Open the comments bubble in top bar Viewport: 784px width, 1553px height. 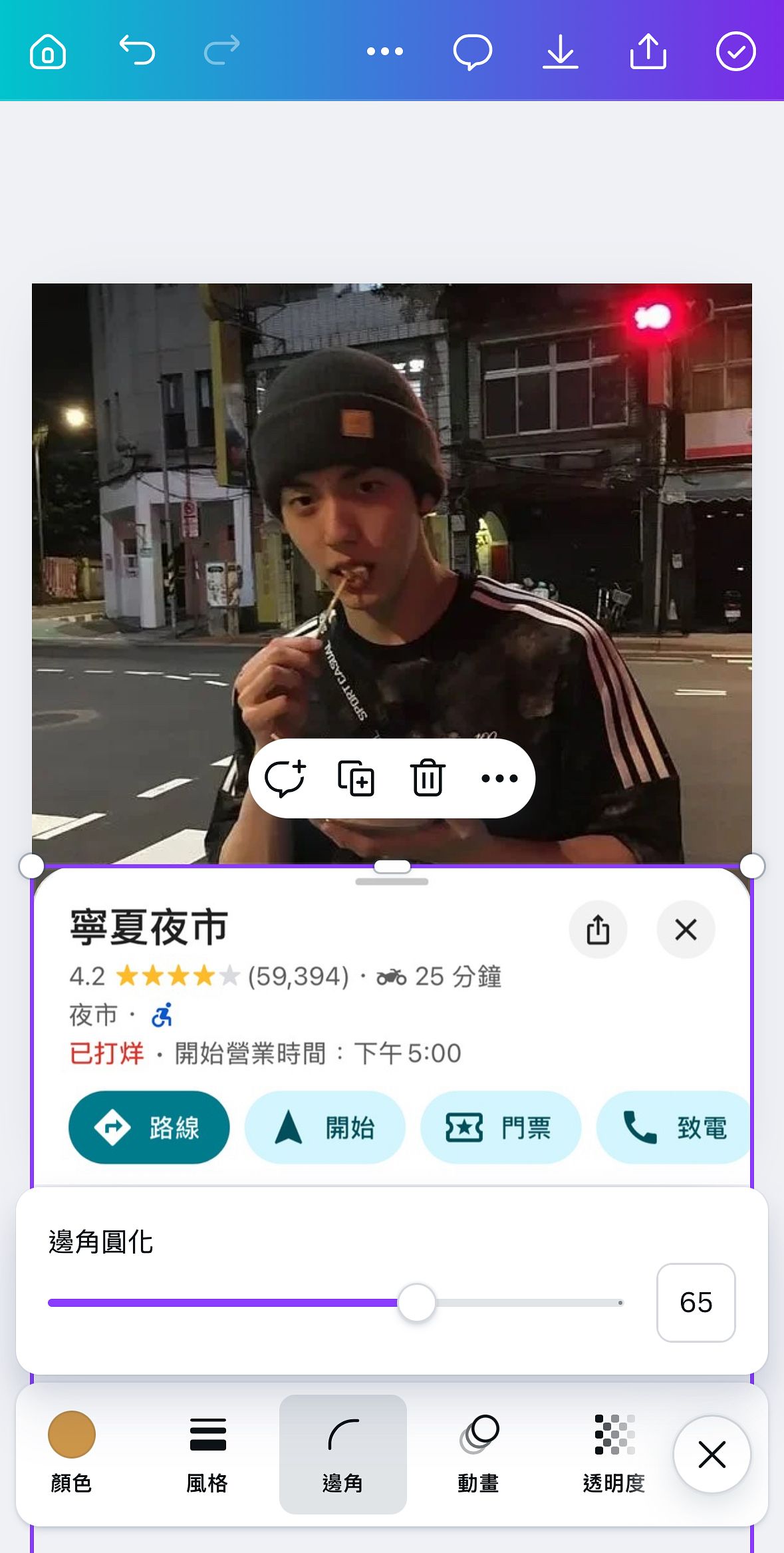(472, 51)
